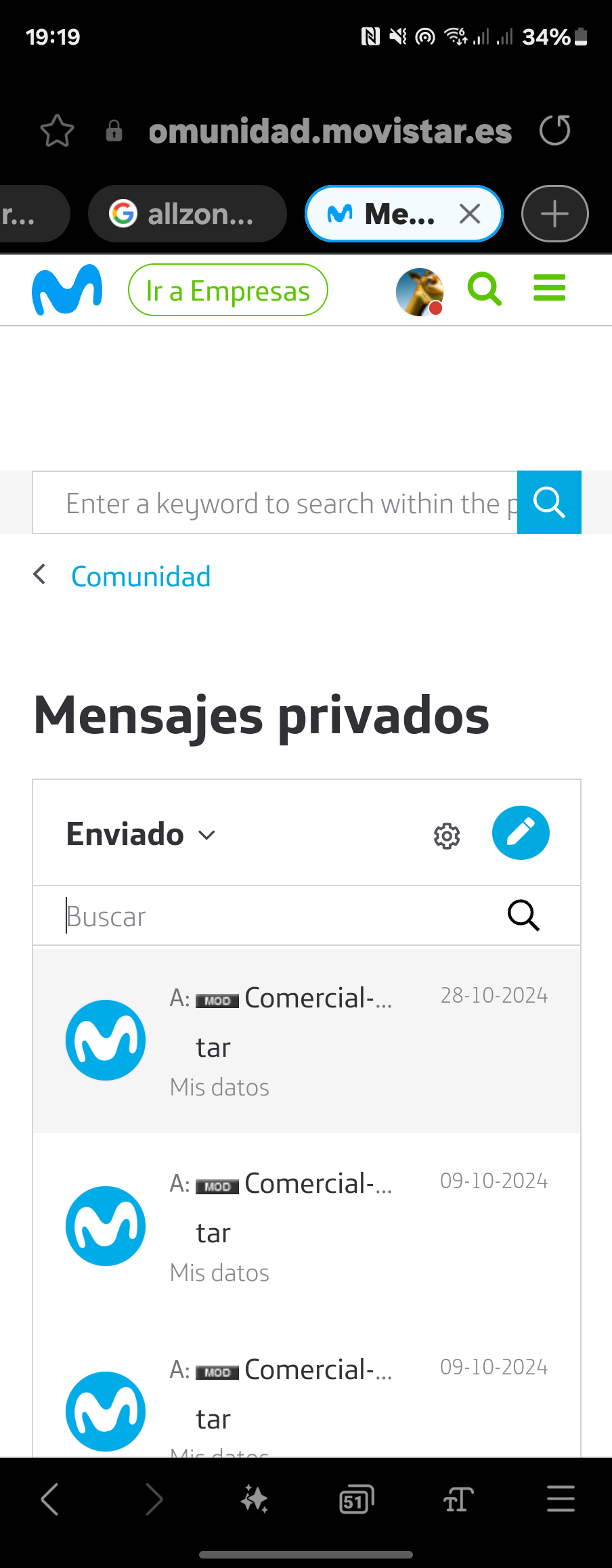The height and width of the screenshot is (1568, 612).
Task: Open the tab switcher showing 51 tabs
Action: point(355,1498)
